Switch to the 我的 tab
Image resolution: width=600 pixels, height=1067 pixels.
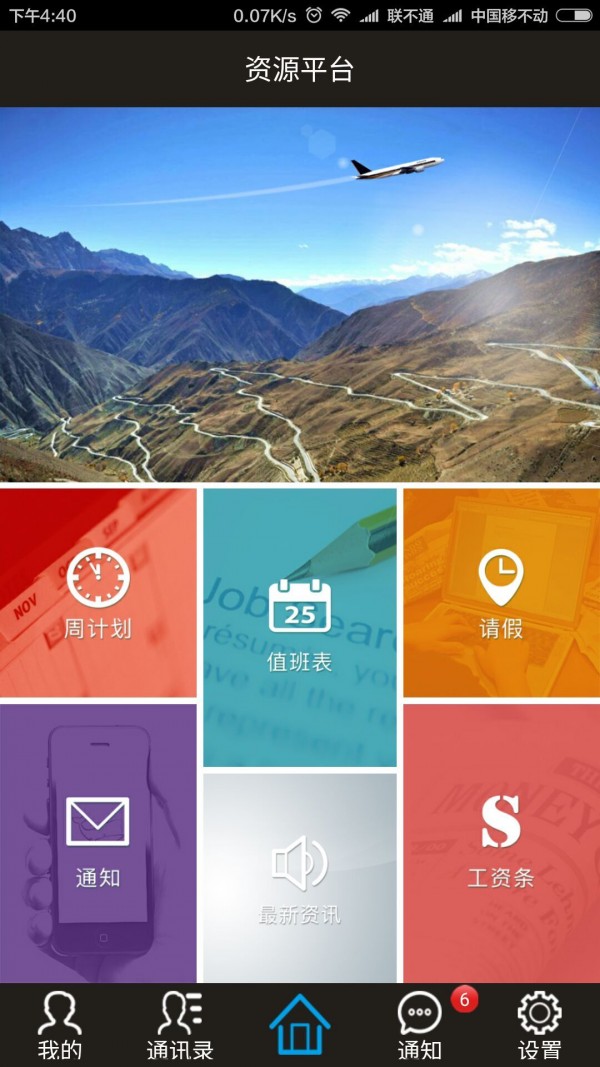point(60,1025)
